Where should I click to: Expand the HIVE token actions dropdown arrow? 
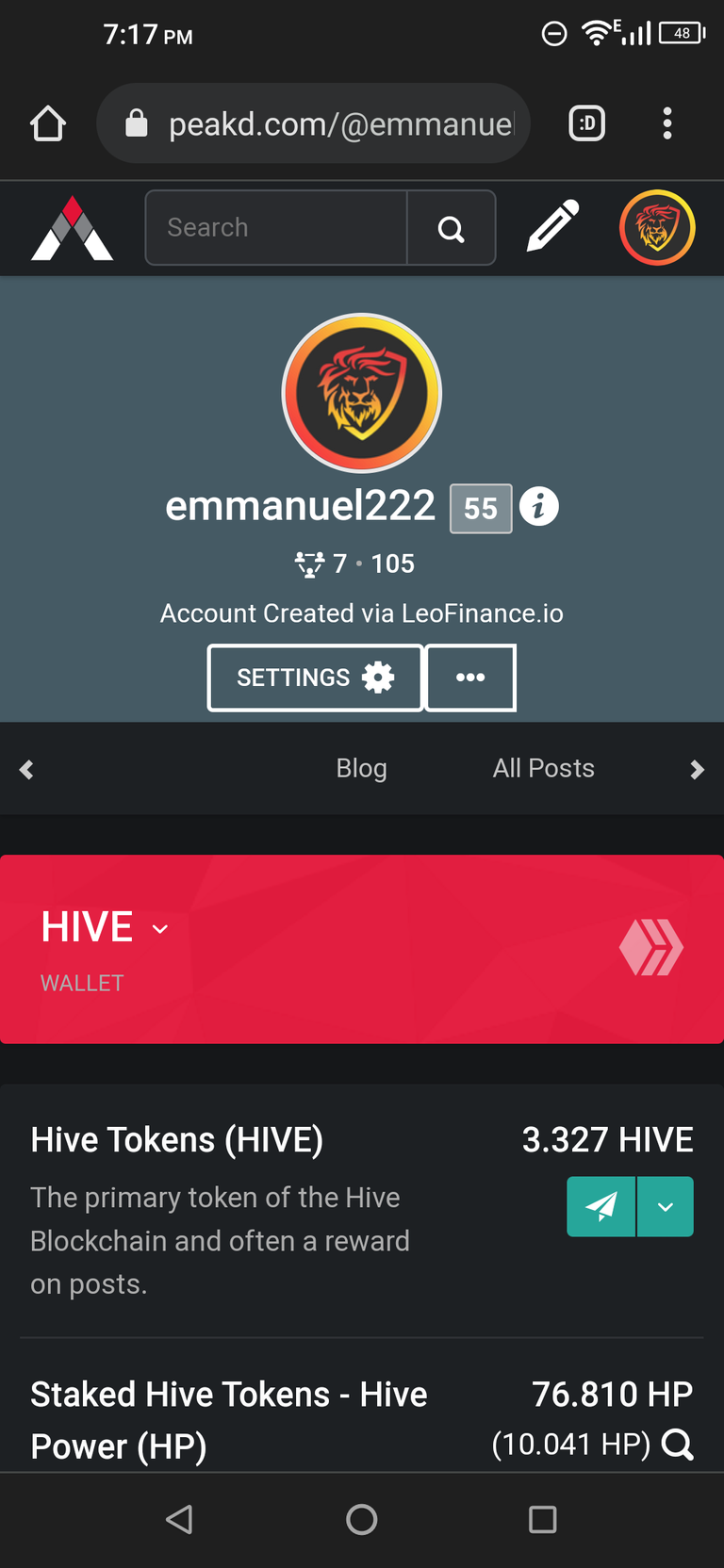coord(666,1206)
